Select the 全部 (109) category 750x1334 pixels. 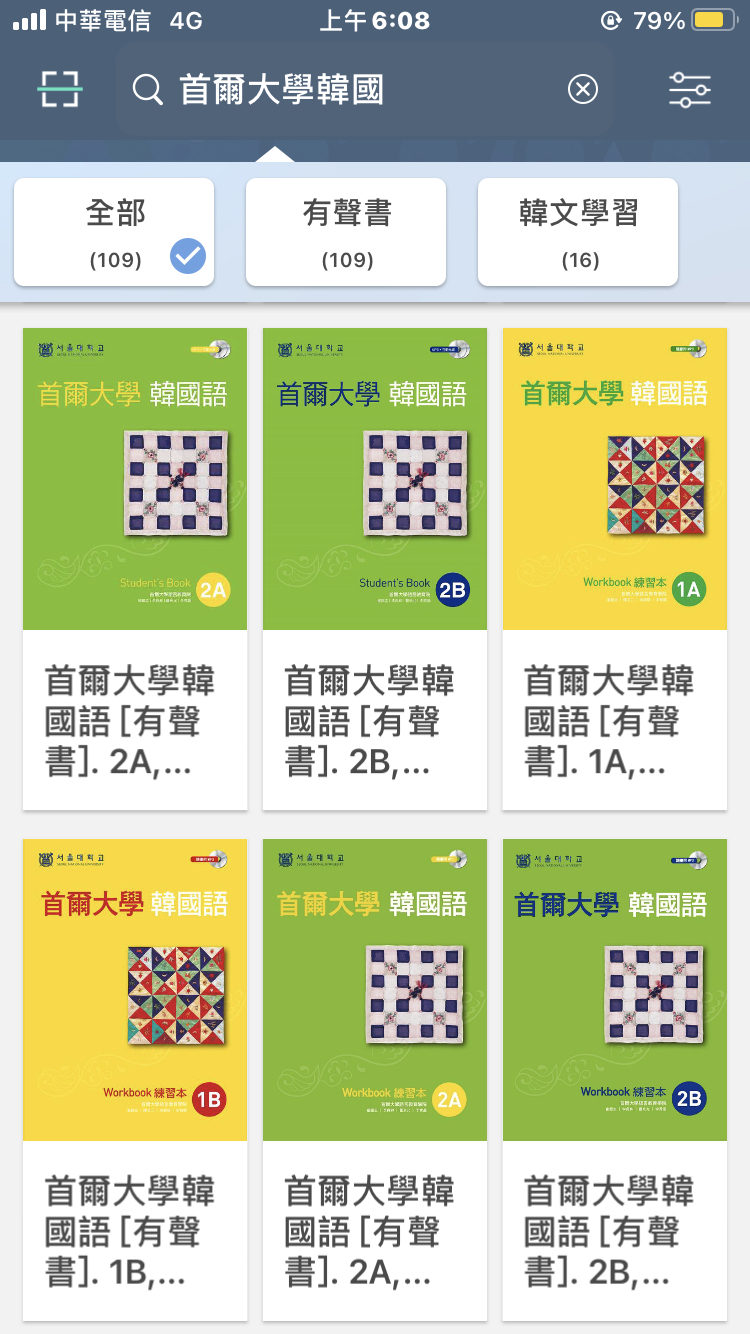click(x=114, y=232)
